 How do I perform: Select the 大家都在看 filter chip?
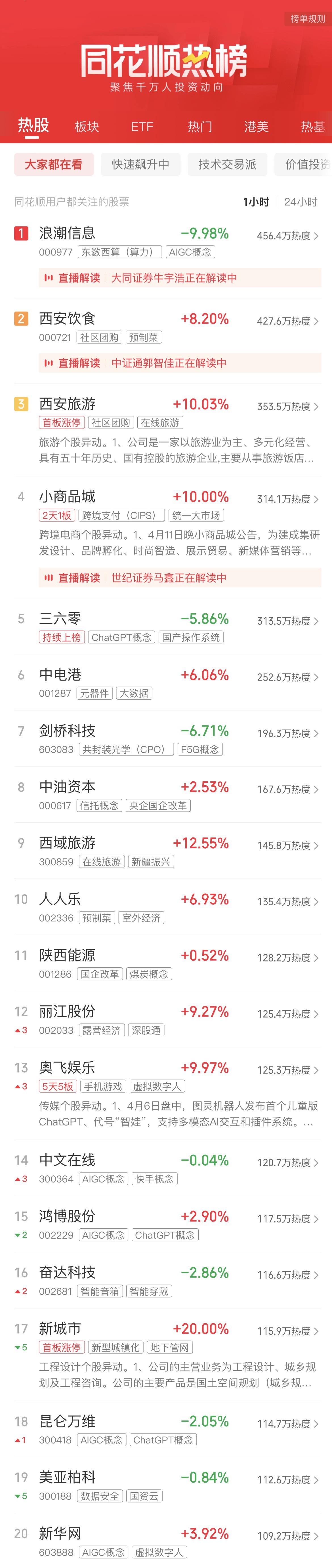pos(54,164)
